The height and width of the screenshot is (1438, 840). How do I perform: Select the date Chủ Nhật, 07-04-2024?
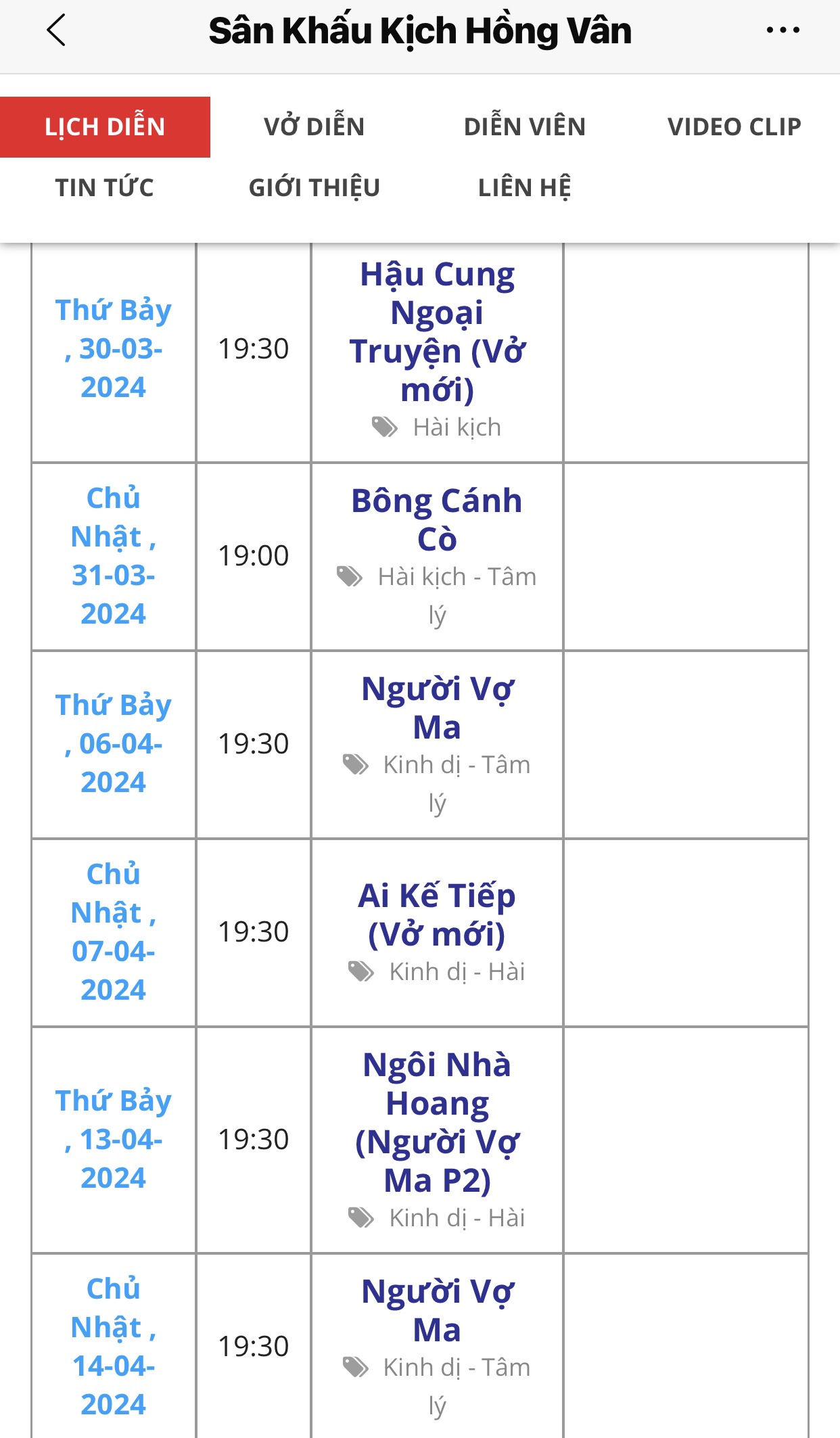[x=114, y=931]
